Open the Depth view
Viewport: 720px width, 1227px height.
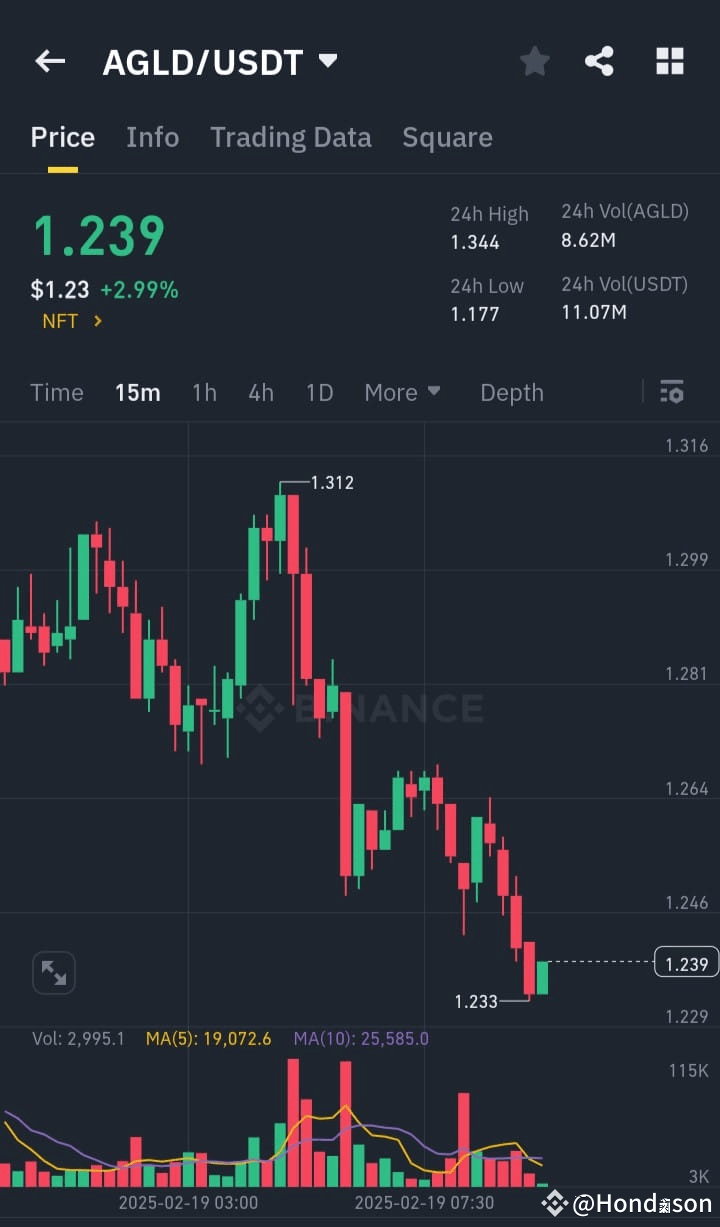pos(511,392)
